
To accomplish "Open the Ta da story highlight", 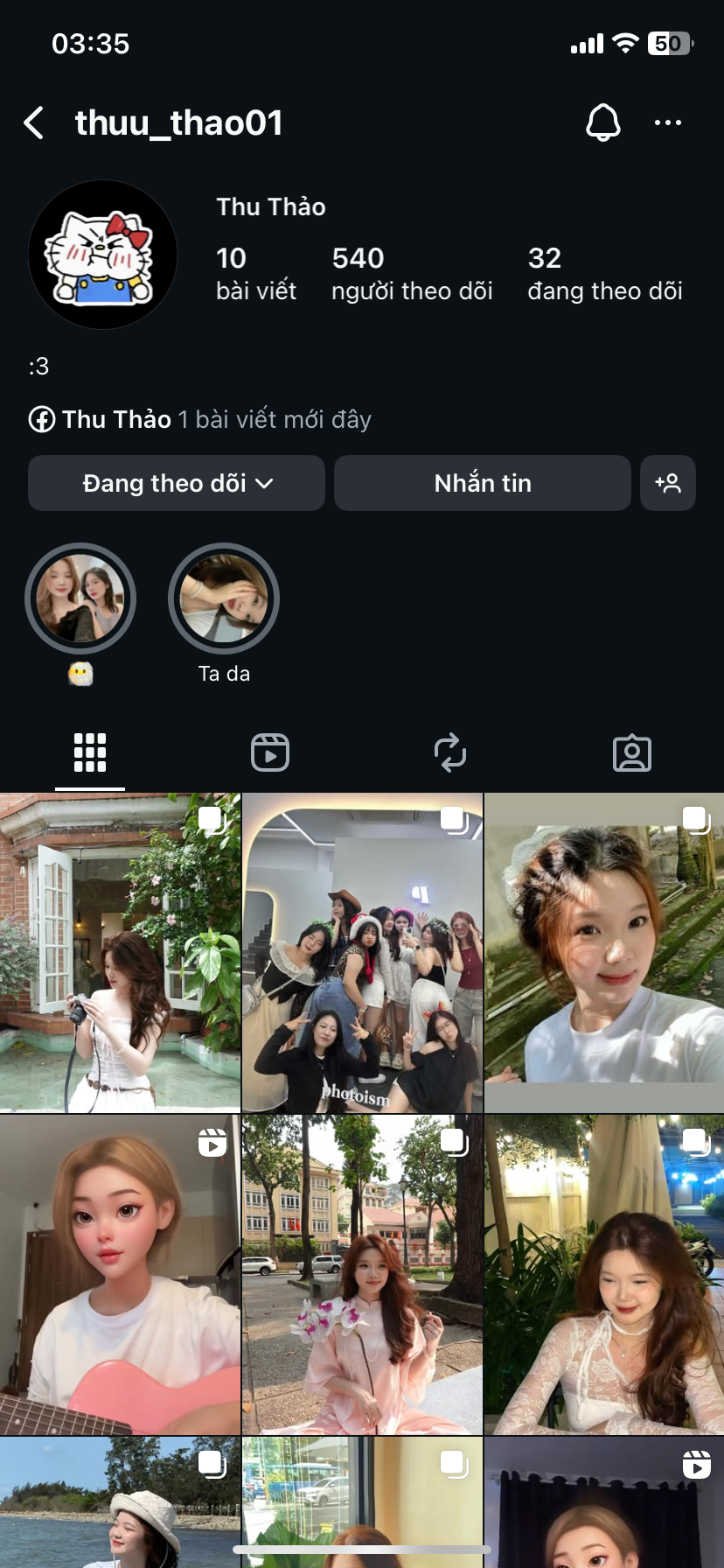I will tap(224, 598).
